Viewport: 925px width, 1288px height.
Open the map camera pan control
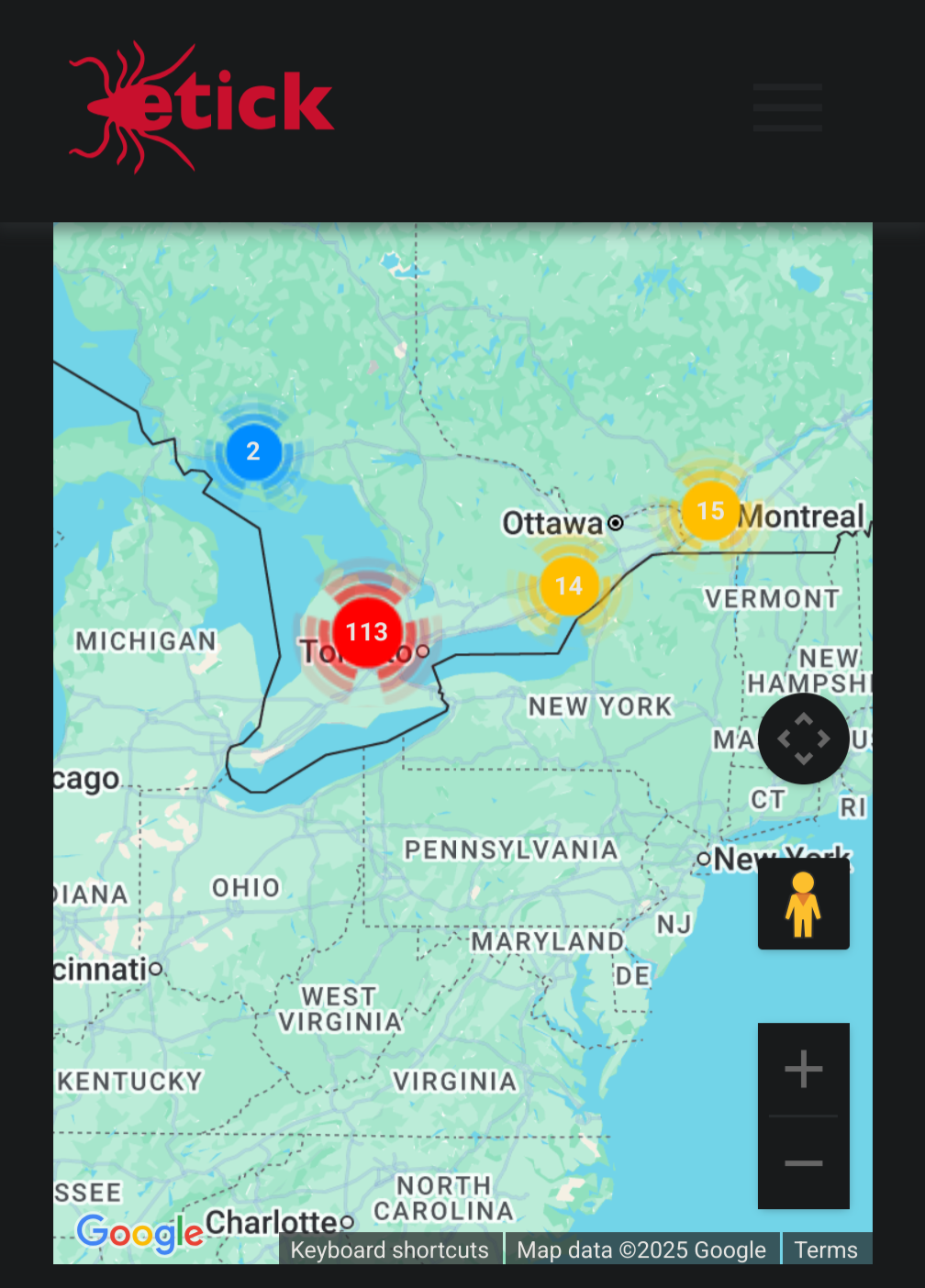[x=803, y=738]
